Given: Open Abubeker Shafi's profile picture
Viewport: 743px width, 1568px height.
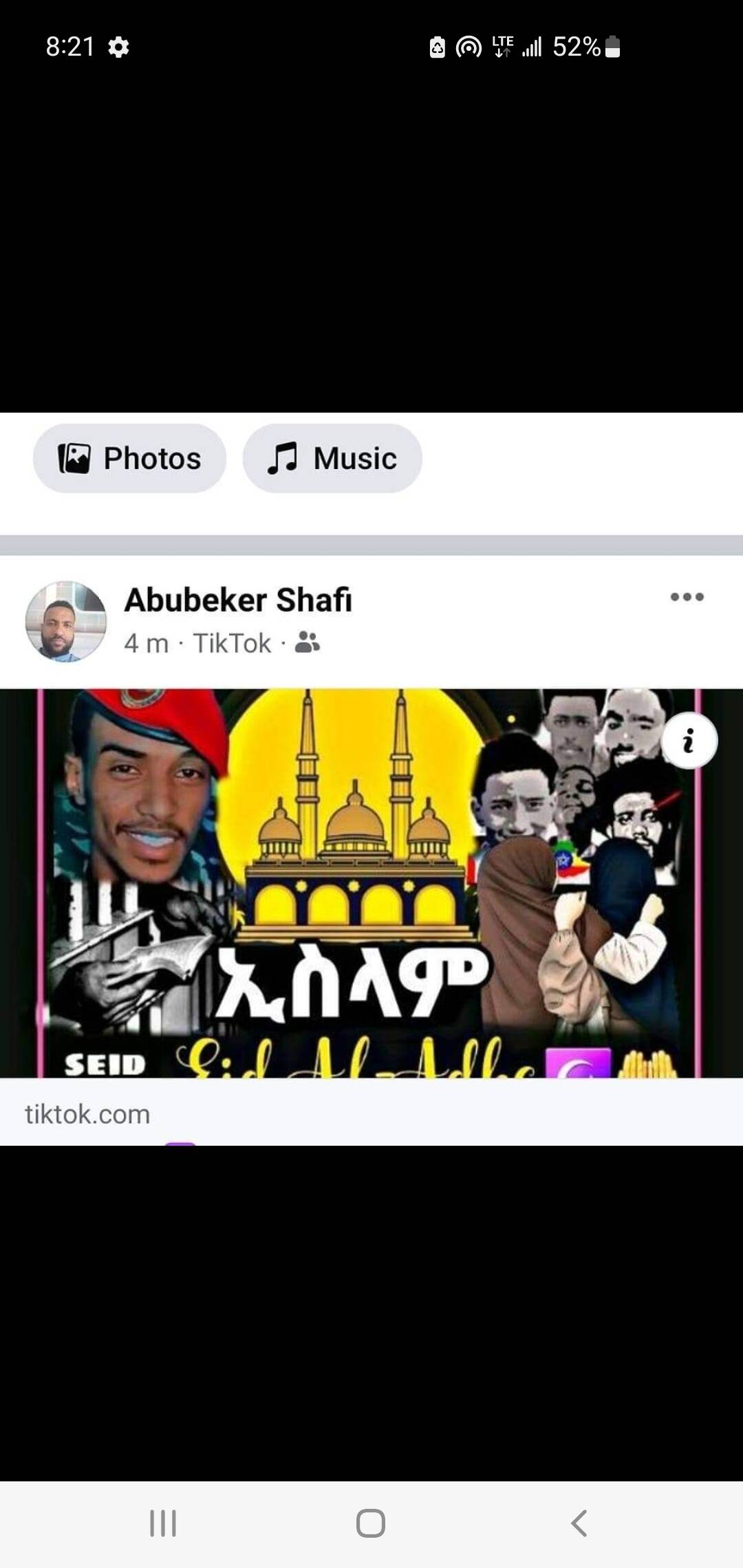Looking at the screenshot, I should click(x=66, y=621).
